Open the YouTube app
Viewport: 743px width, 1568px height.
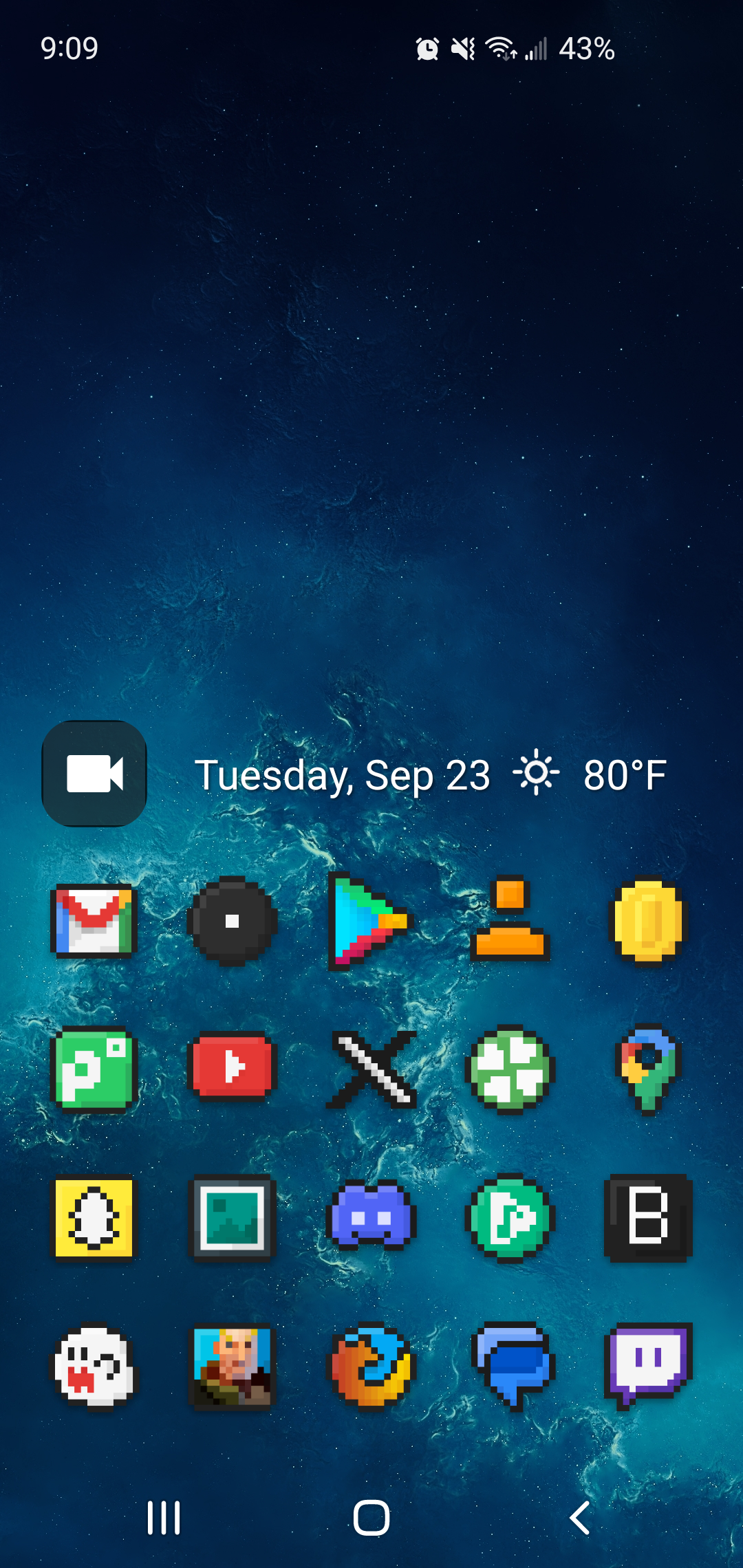(x=233, y=1067)
